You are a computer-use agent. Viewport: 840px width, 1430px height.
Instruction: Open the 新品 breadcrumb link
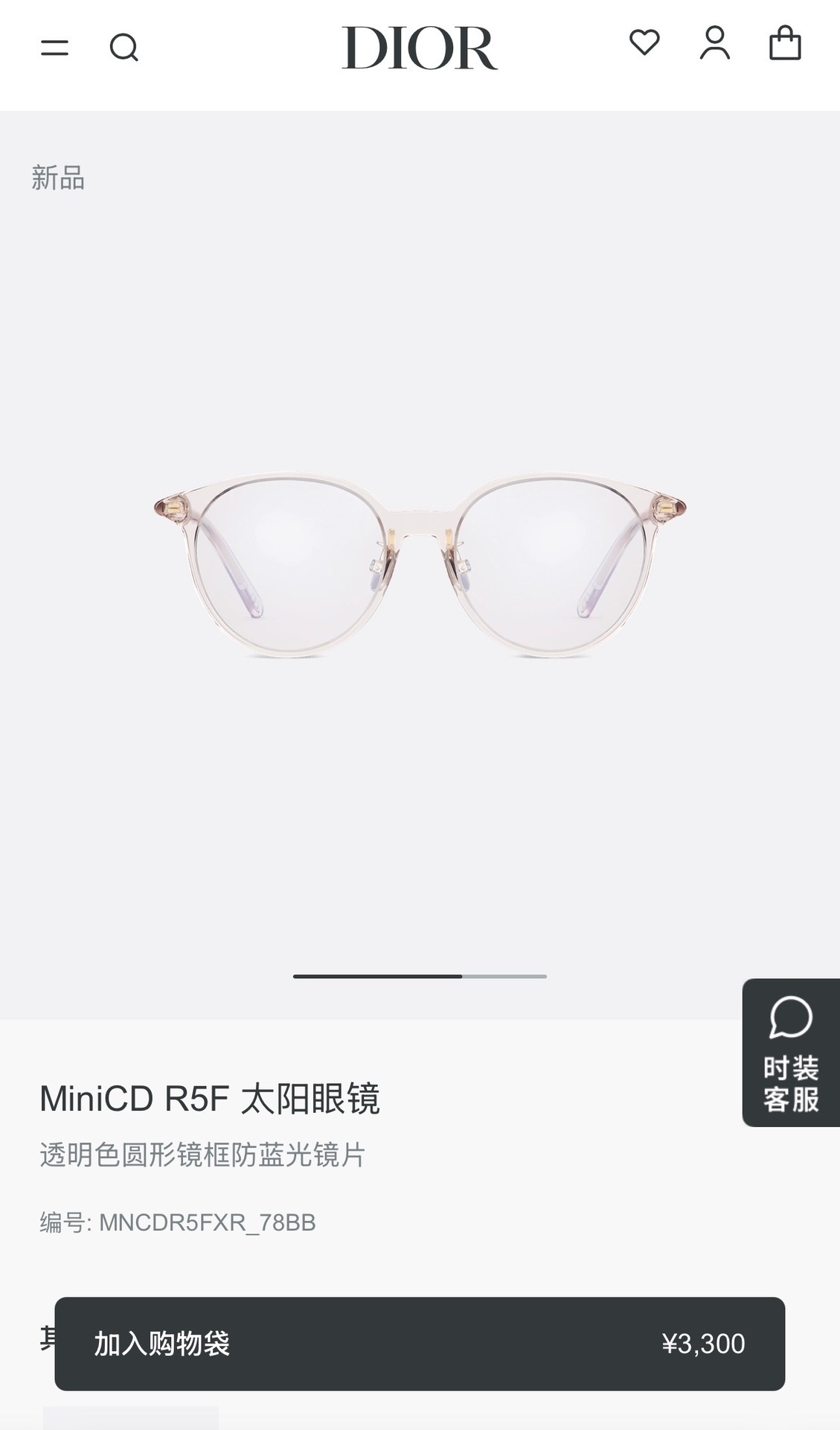[x=57, y=177]
